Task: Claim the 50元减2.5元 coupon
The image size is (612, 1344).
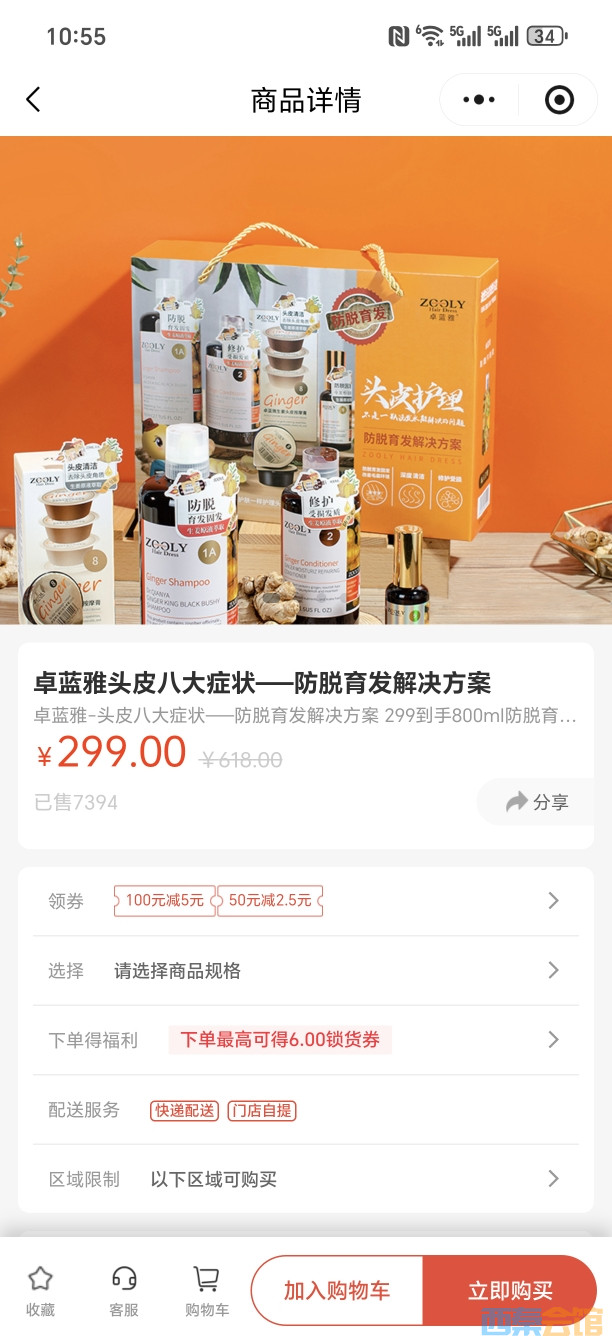Action: click(270, 900)
